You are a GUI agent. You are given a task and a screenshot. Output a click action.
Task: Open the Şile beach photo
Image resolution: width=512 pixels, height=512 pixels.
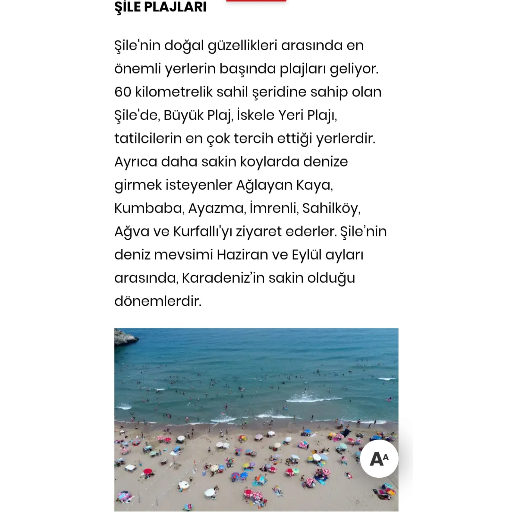click(256, 420)
